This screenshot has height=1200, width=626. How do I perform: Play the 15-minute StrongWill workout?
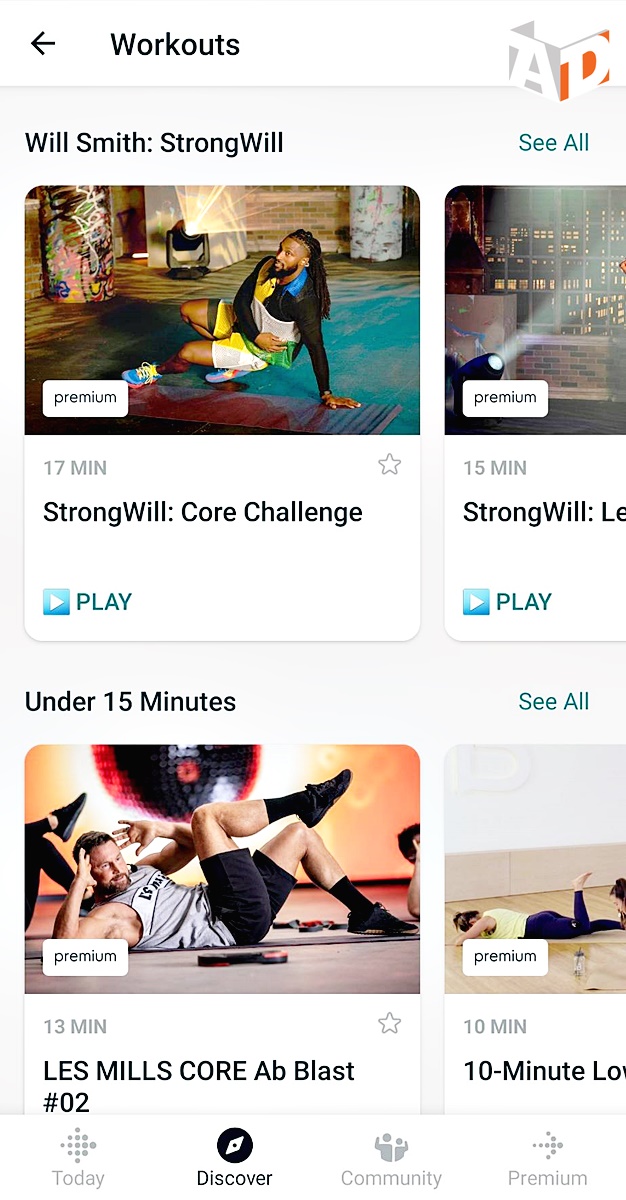pyautogui.click(x=508, y=602)
